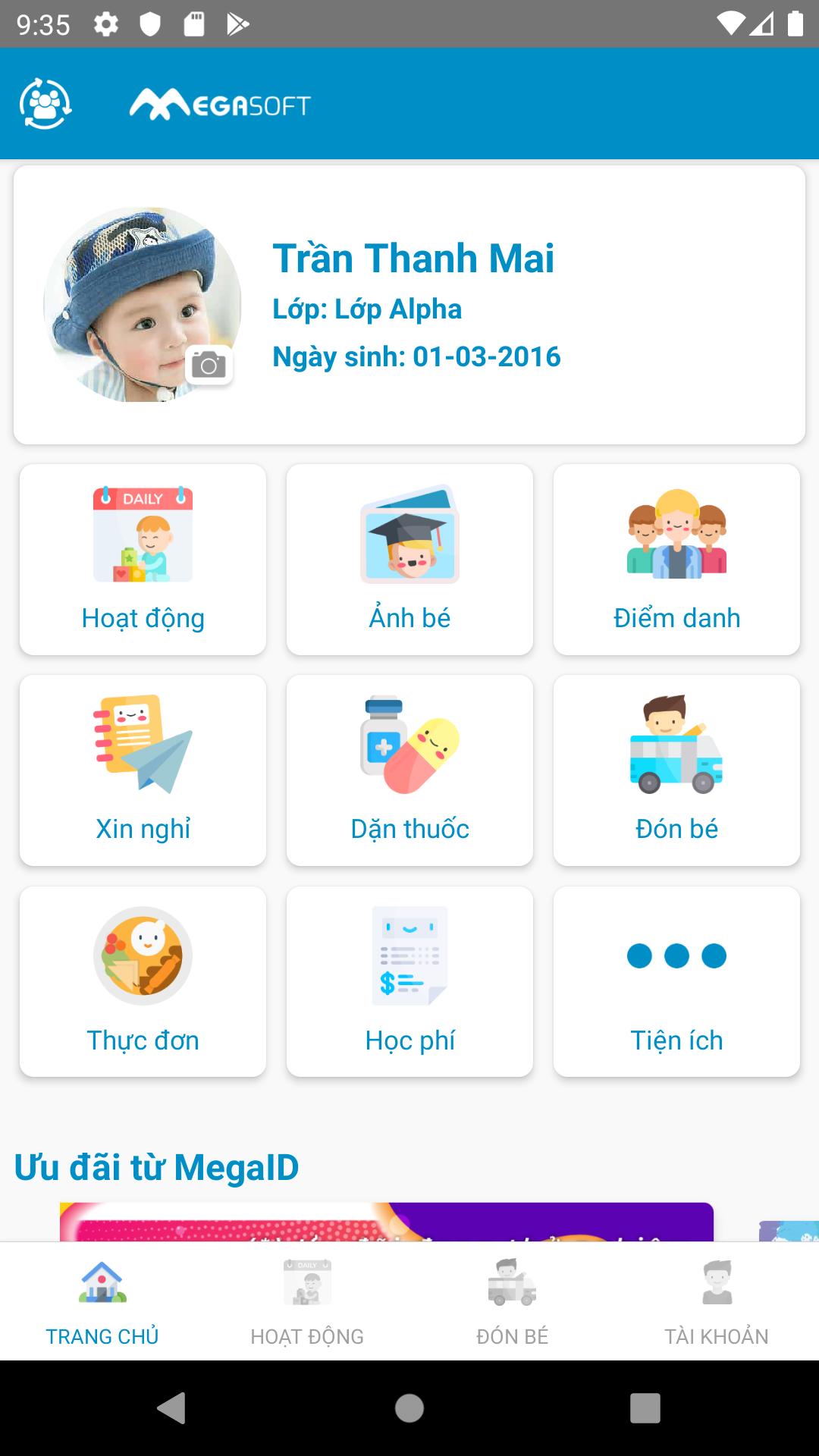Image resolution: width=819 pixels, height=1456 pixels.
Task: Open Dặn thuốc medicine notes
Action: tap(409, 770)
